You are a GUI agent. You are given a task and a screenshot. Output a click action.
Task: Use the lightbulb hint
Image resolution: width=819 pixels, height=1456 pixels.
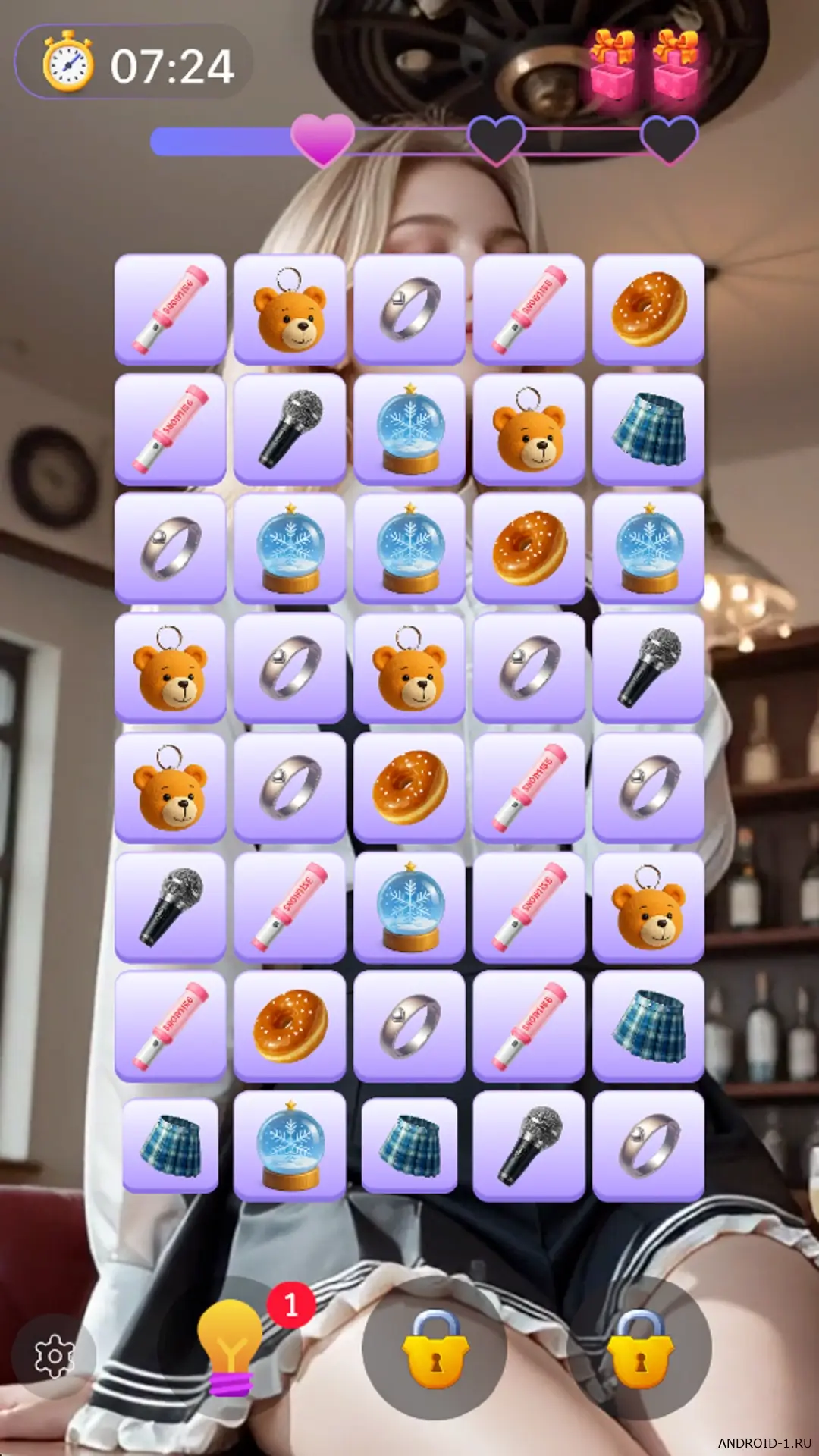pyautogui.click(x=229, y=1348)
